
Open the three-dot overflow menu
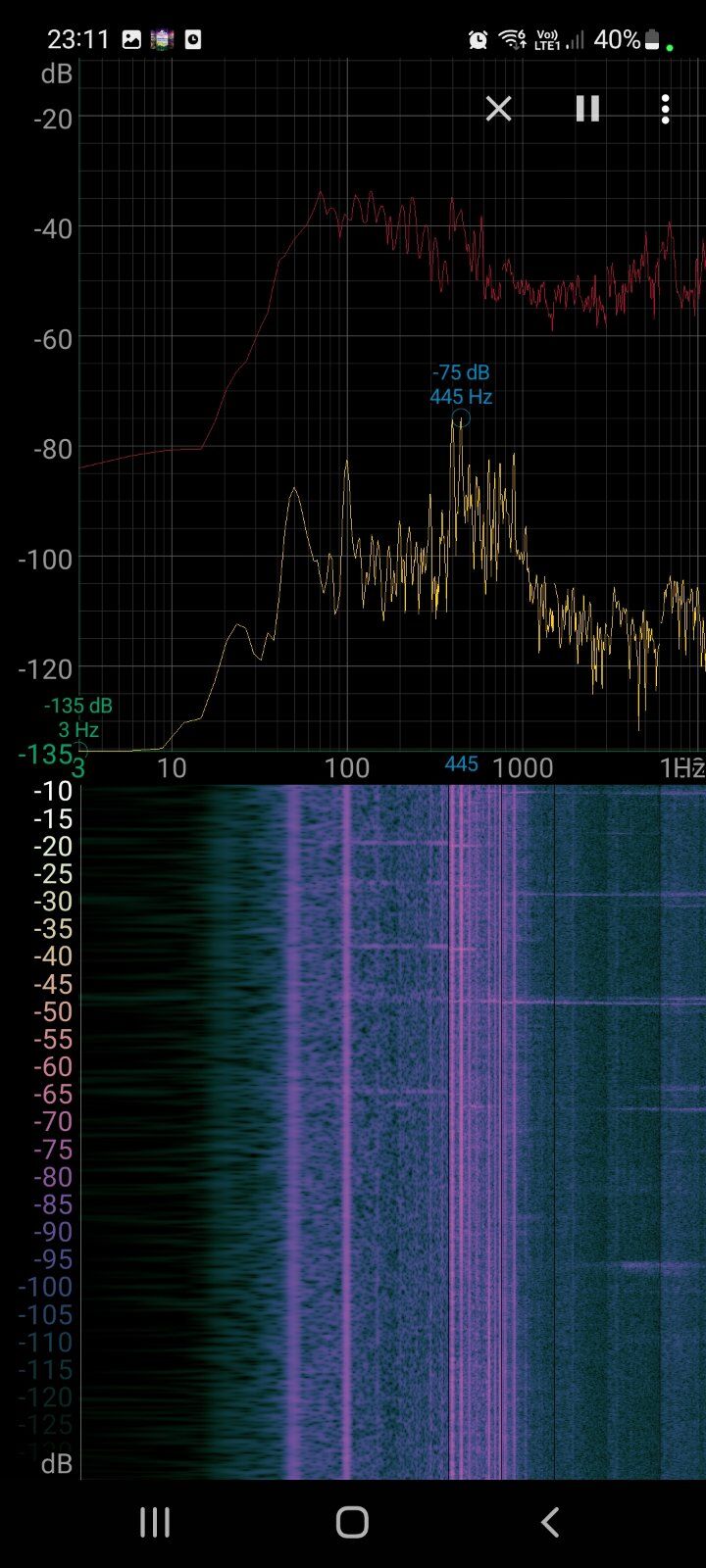[666, 109]
